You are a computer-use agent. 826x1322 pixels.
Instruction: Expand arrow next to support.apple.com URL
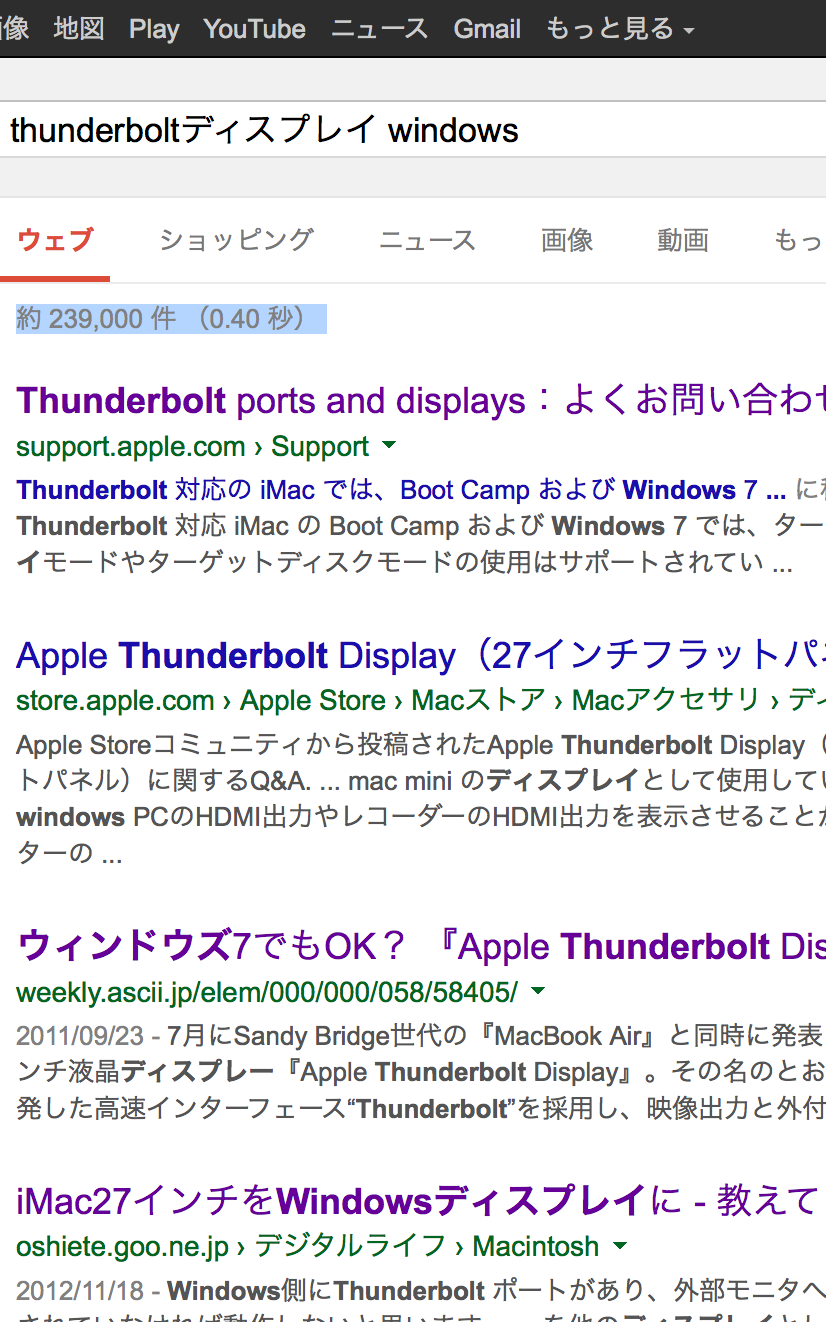click(390, 445)
